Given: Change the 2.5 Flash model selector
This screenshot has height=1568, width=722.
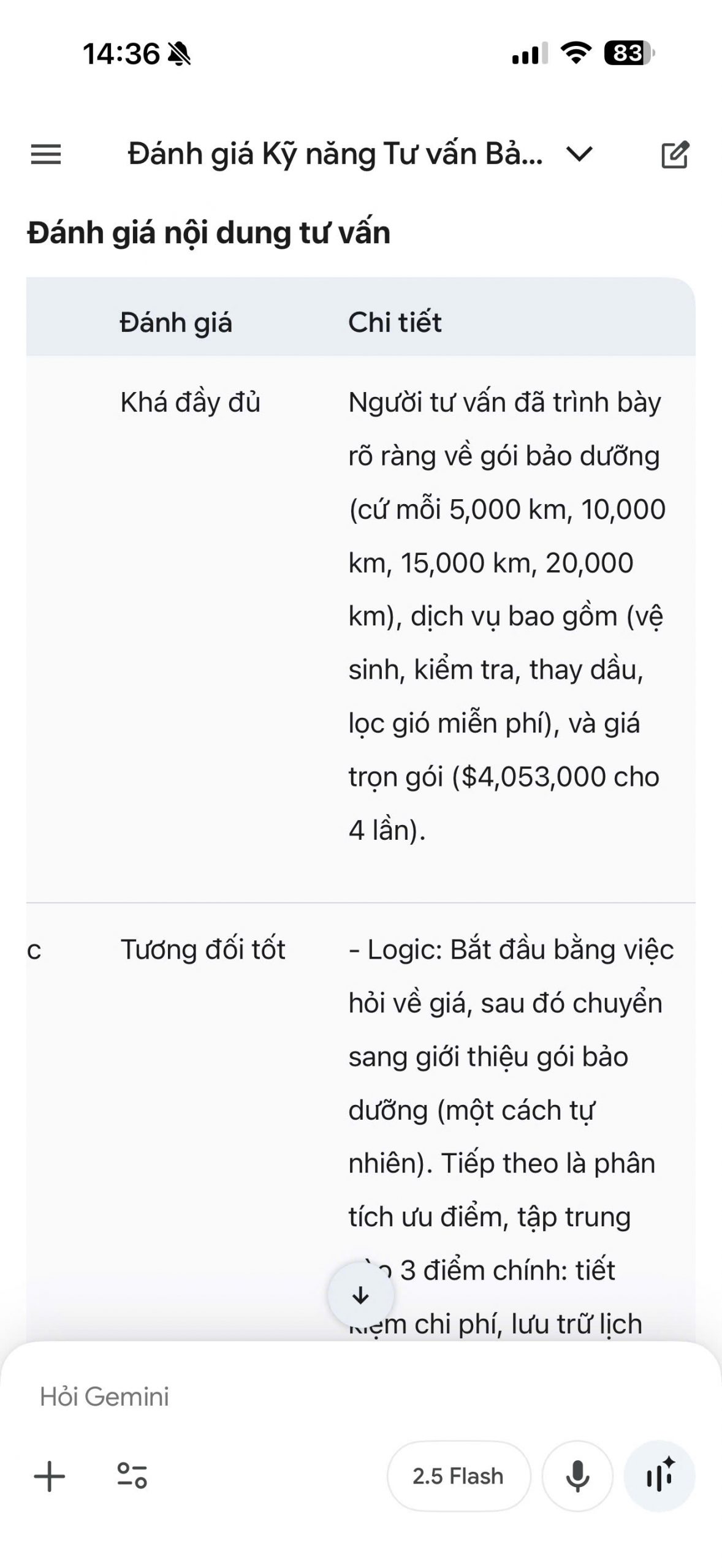Looking at the screenshot, I should [458, 1476].
